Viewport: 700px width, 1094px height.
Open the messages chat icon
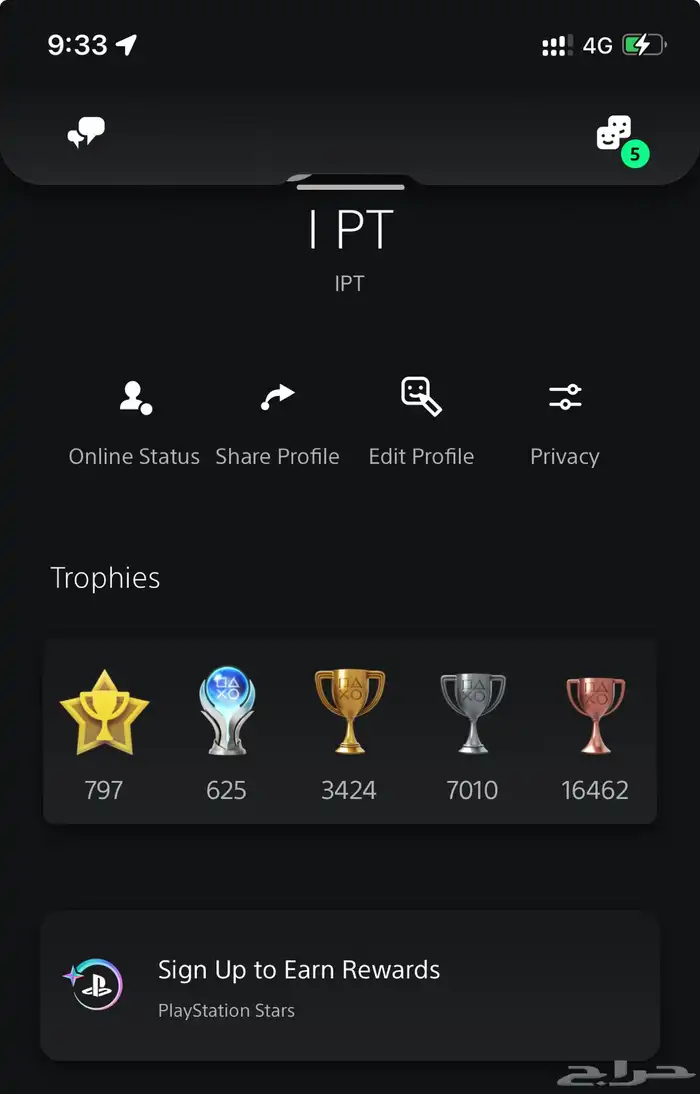point(86,133)
